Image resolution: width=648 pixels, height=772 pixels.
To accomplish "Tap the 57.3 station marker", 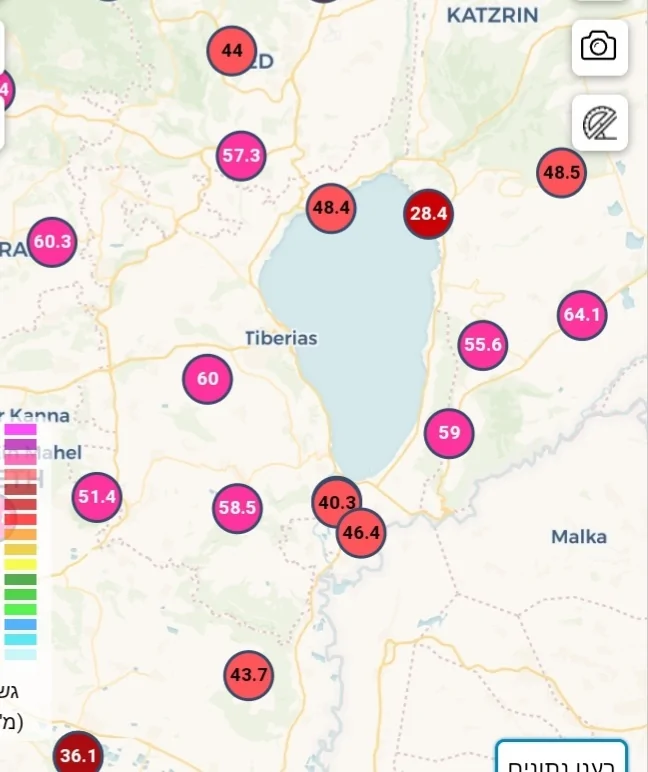I will 241,156.
